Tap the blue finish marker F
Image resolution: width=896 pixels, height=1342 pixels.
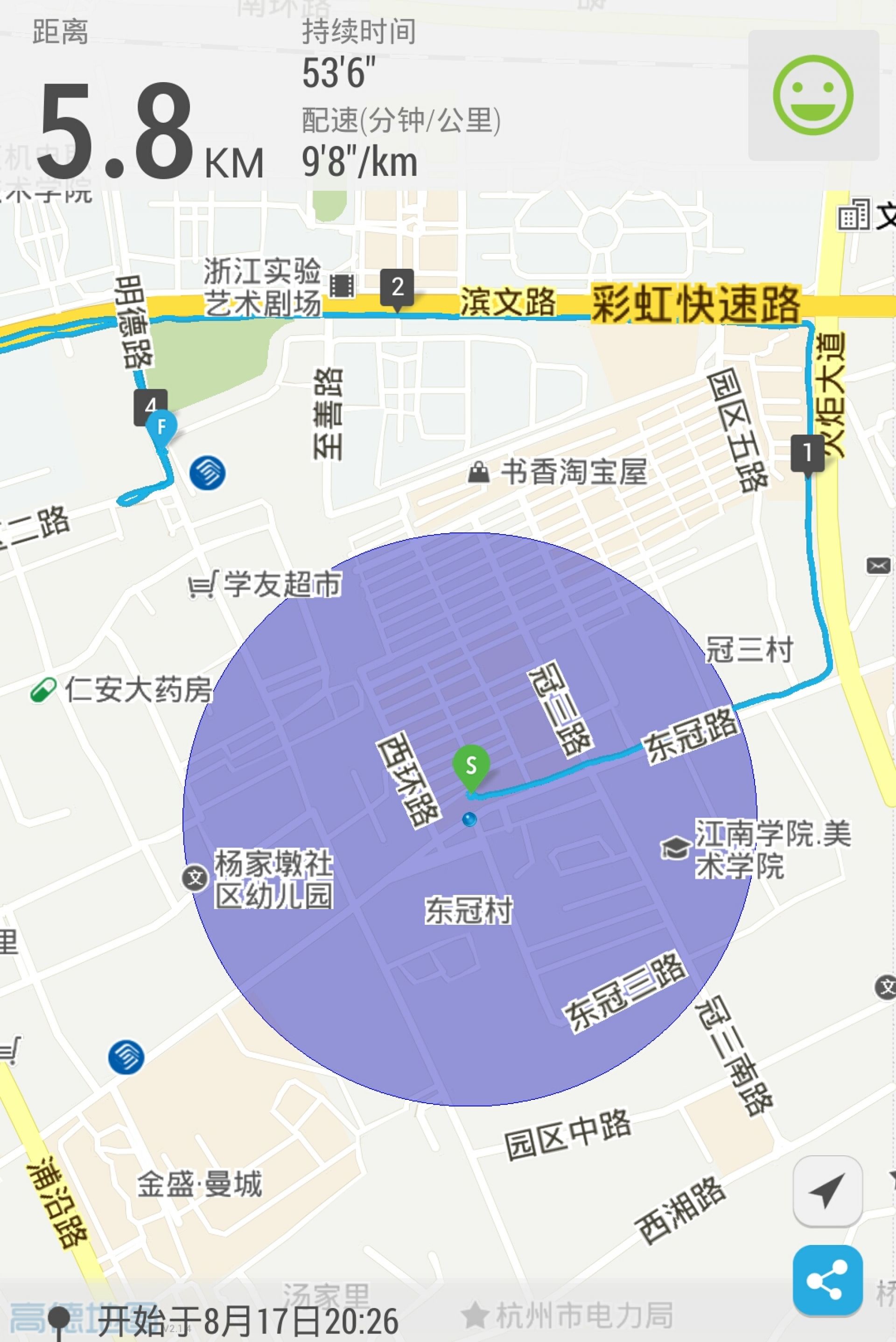pos(162,427)
